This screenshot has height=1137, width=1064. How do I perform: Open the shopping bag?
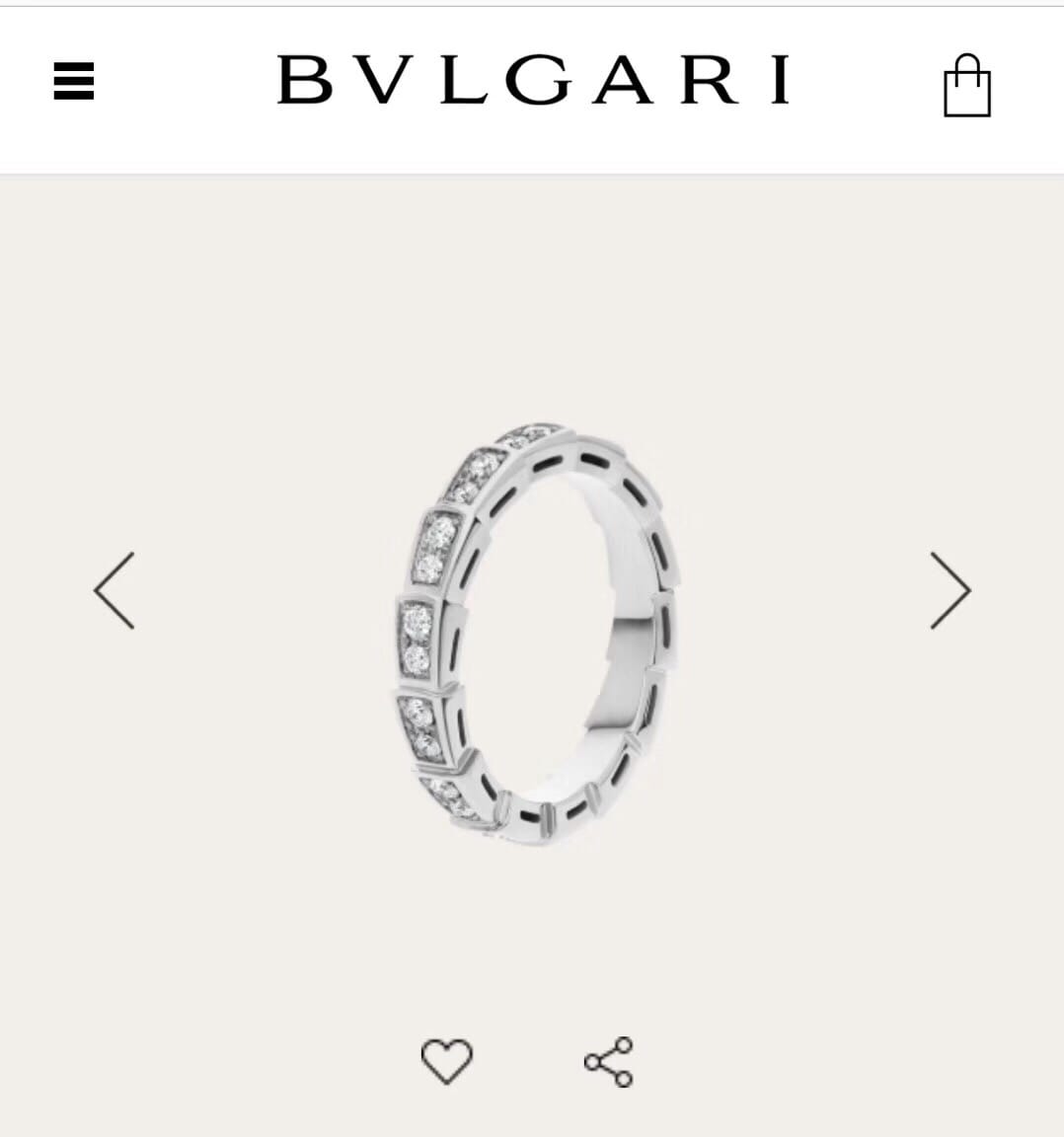coord(966,86)
